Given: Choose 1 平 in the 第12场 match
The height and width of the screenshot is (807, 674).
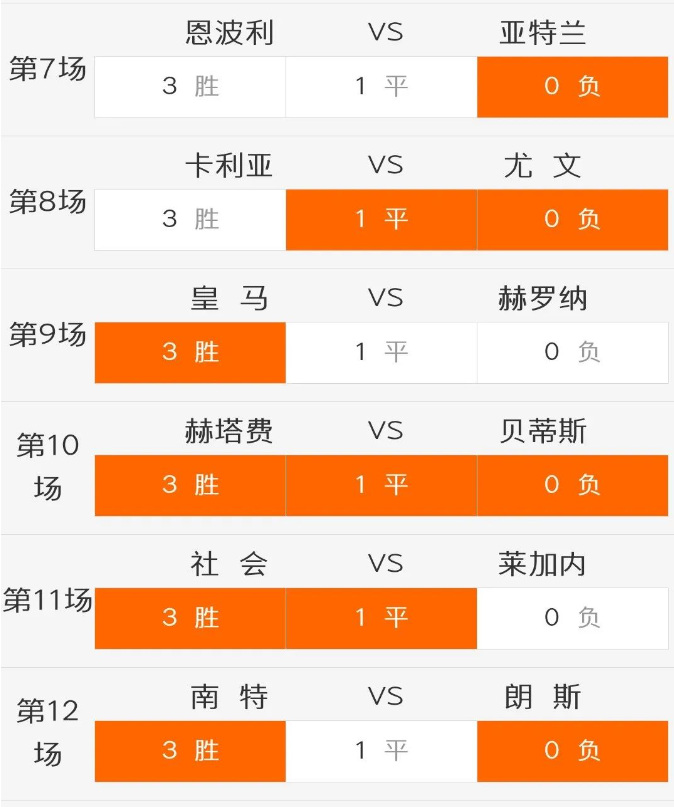Looking at the screenshot, I should point(381,751).
